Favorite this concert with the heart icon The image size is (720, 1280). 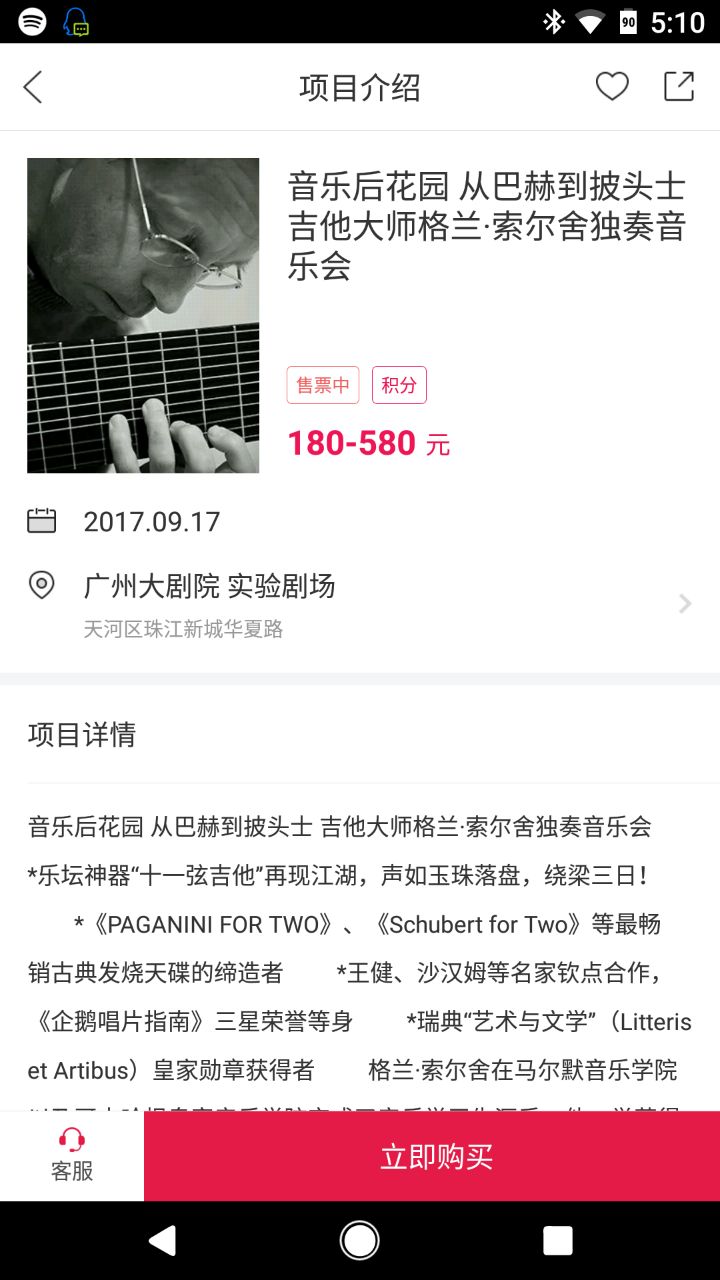tap(612, 87)
